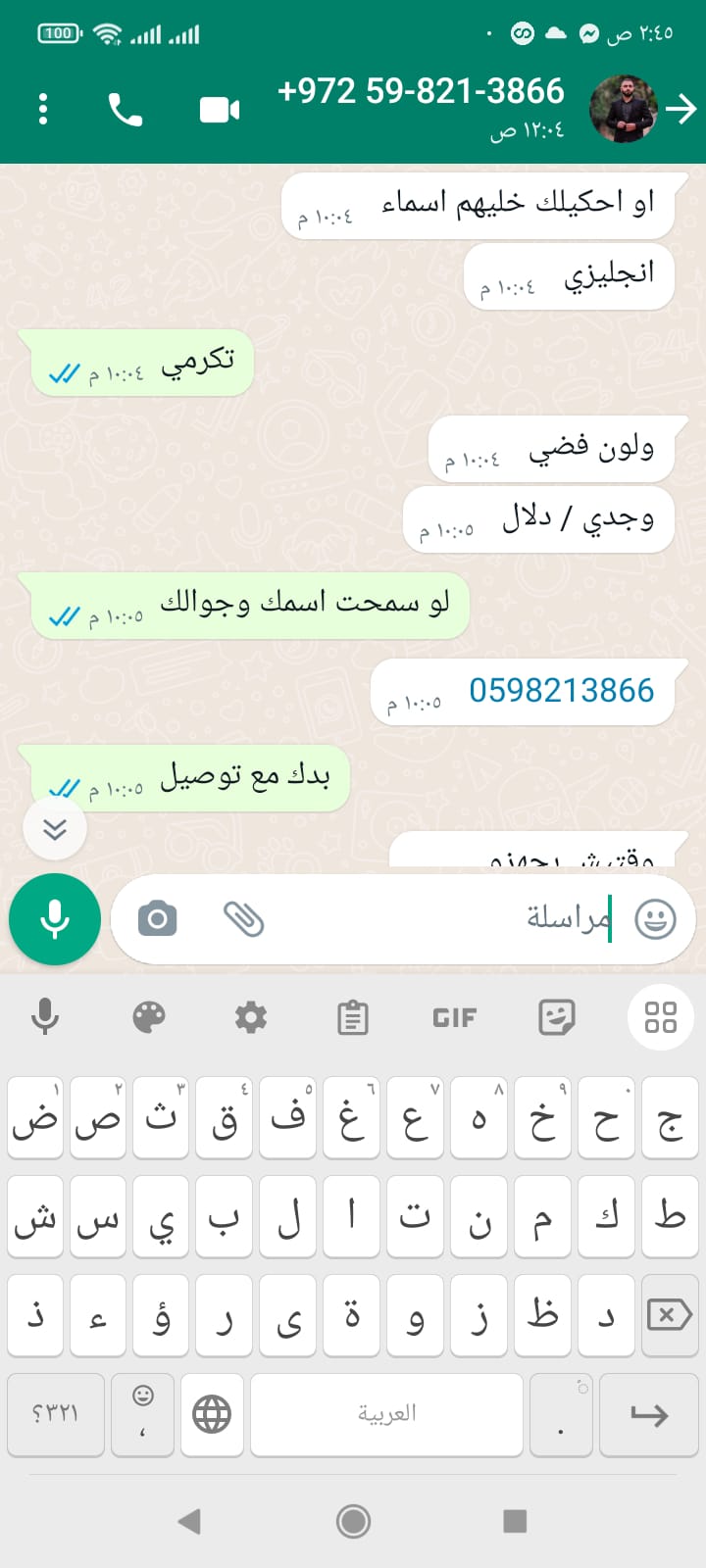Switch keyboard language with globe key
Viewport: 706px width, 1568px height.
212,1414
